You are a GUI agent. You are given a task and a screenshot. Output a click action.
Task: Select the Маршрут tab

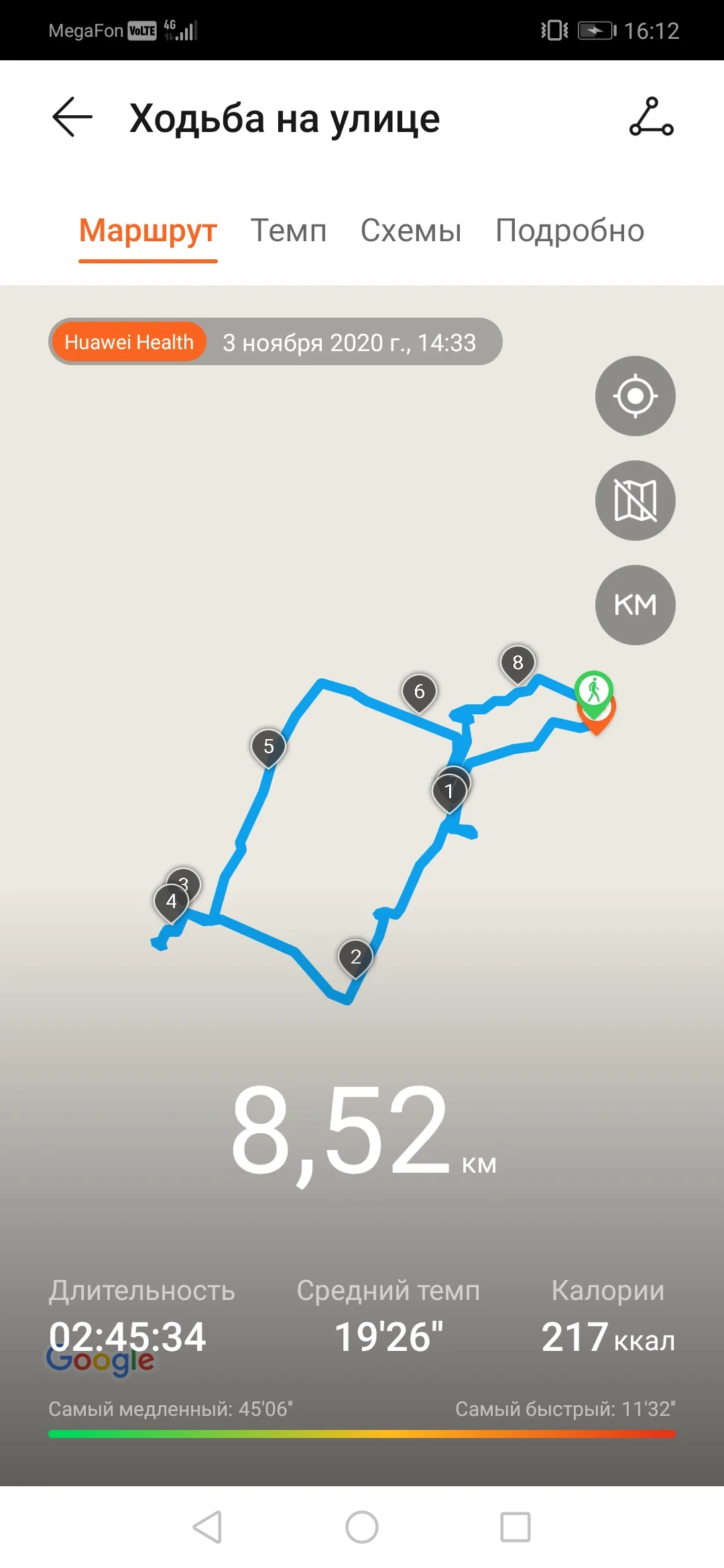click(148, 231)
